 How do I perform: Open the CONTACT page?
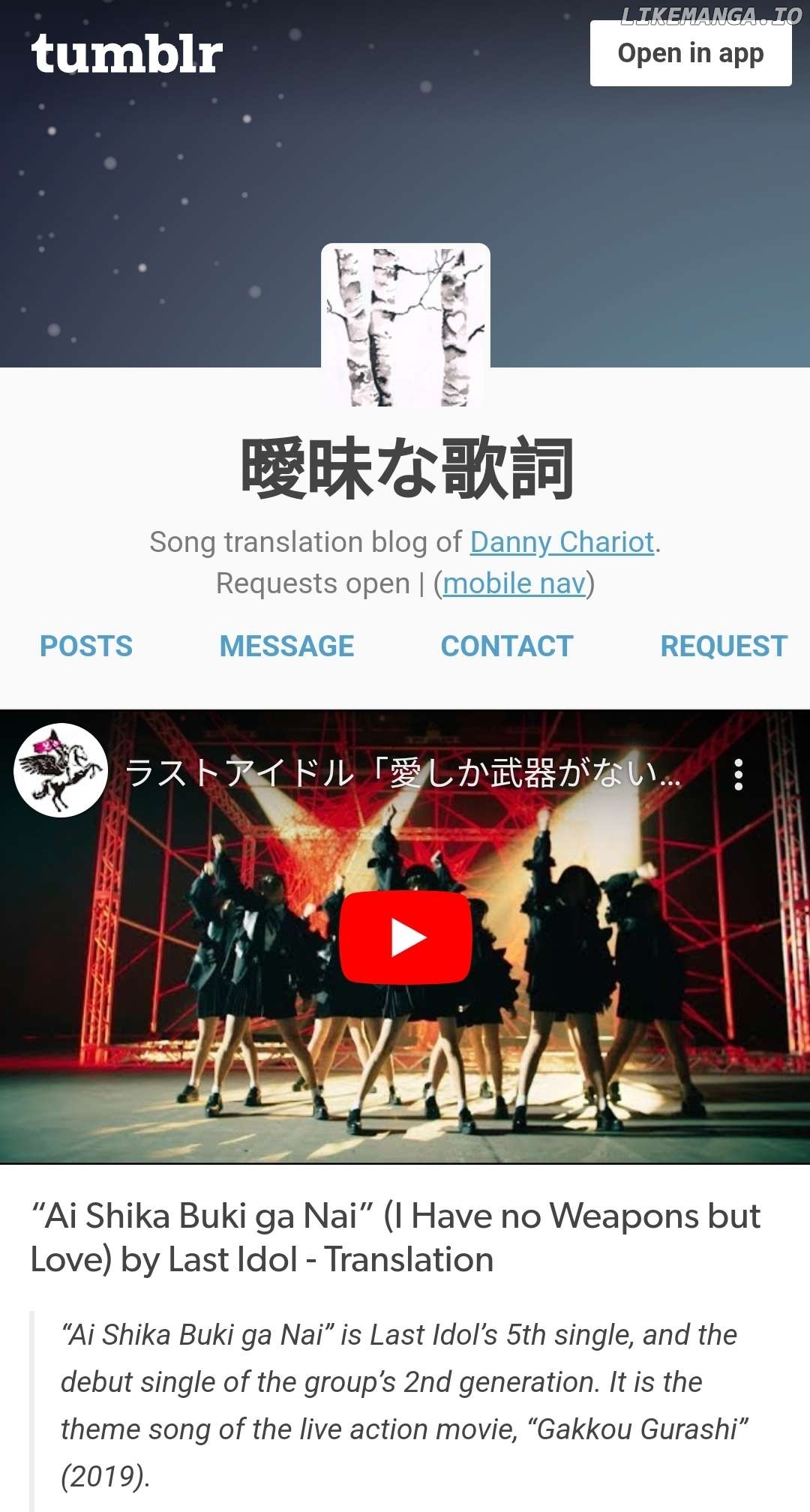click(507, 646)
